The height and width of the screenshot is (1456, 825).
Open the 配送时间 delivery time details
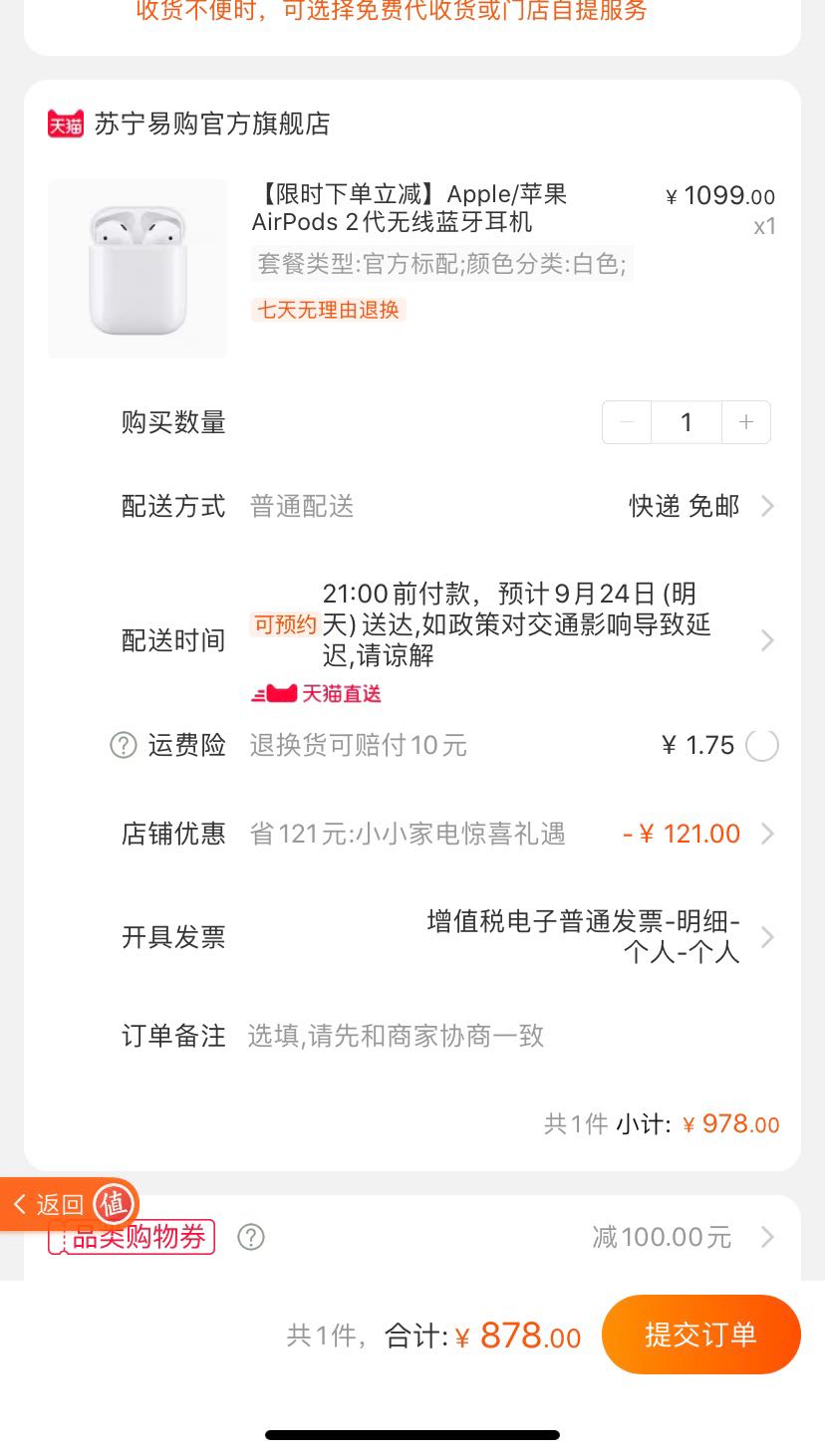[766, 640]
